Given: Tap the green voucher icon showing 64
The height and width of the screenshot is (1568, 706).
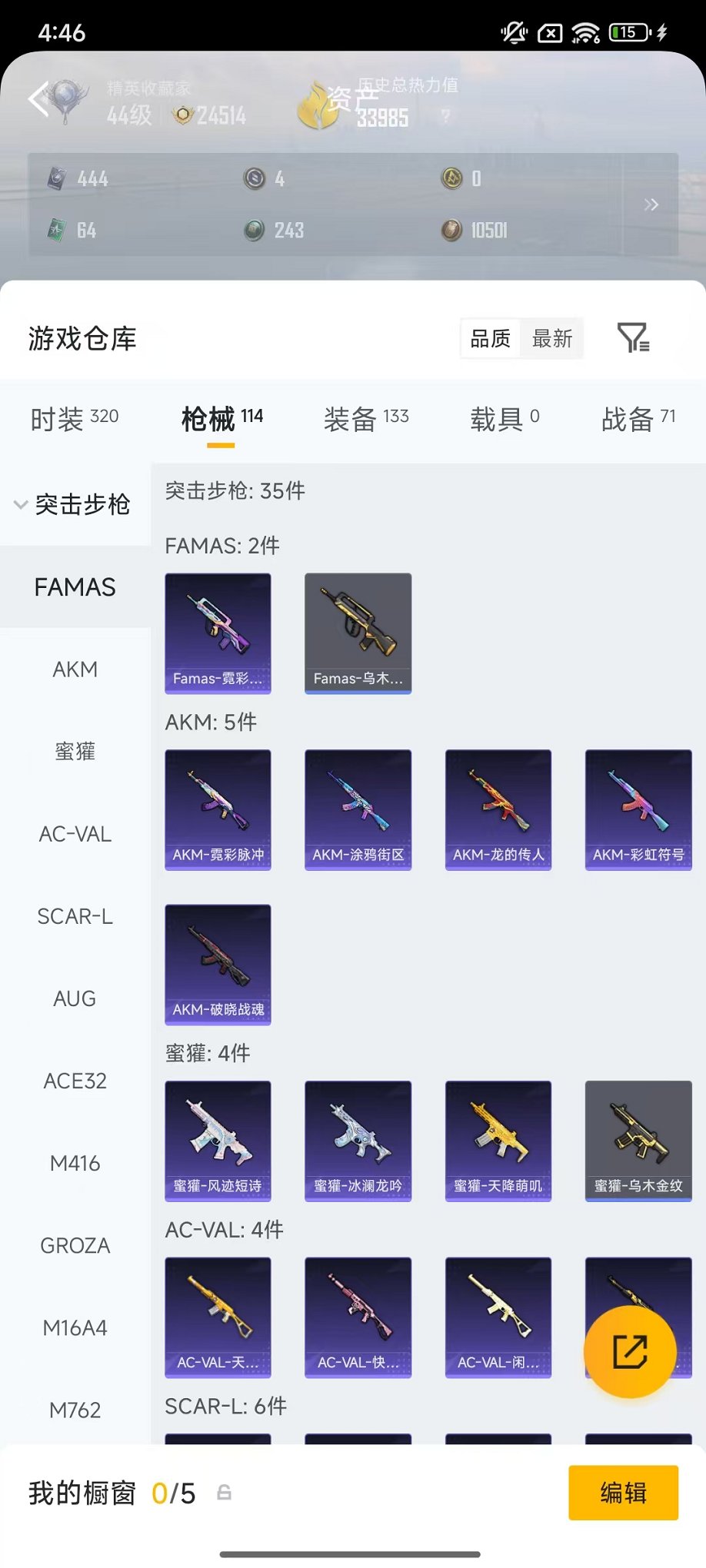Looking at the screenshot, I should [x=55, y=230].
